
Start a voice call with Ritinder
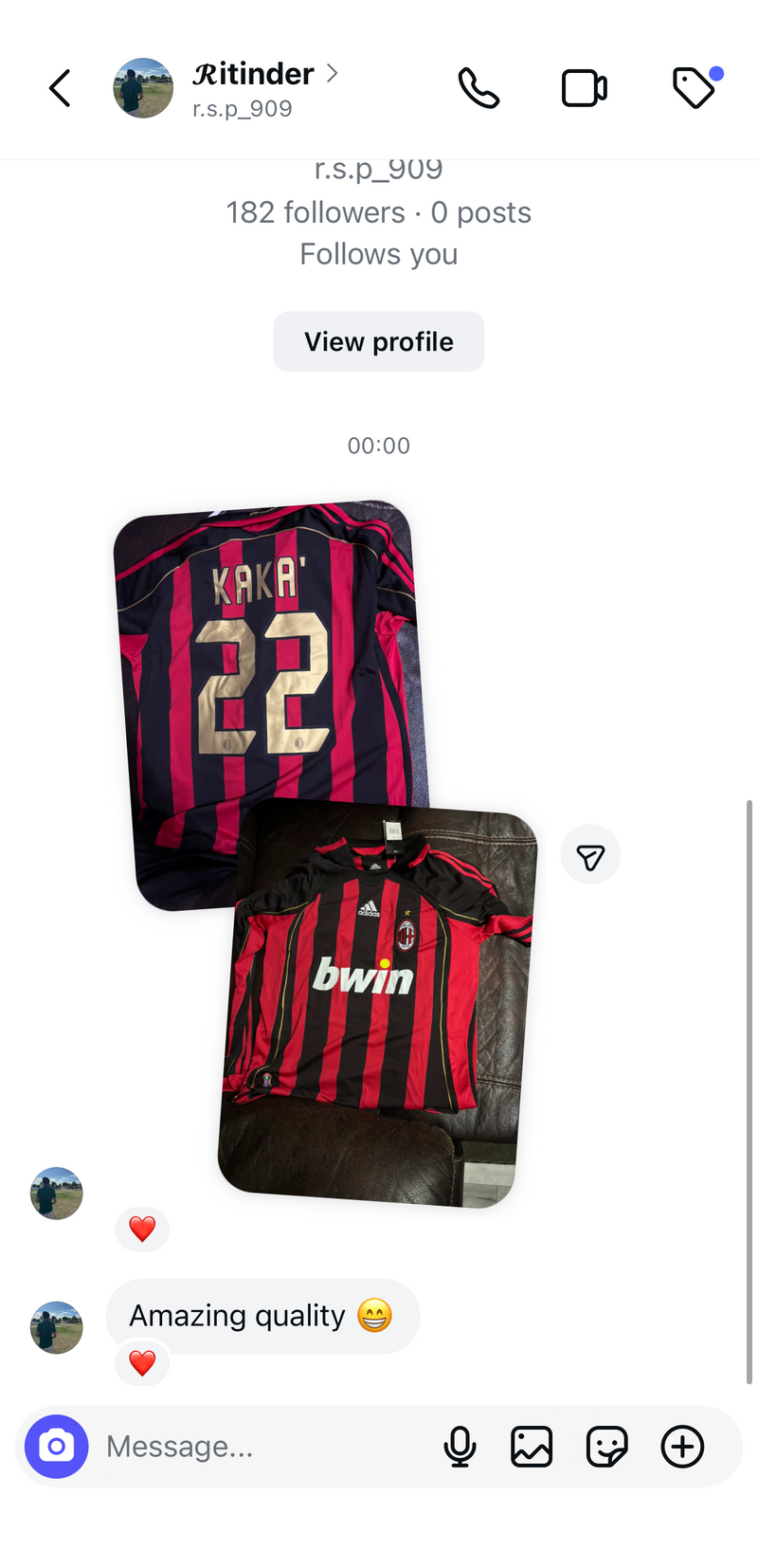(x=479, y=87)
